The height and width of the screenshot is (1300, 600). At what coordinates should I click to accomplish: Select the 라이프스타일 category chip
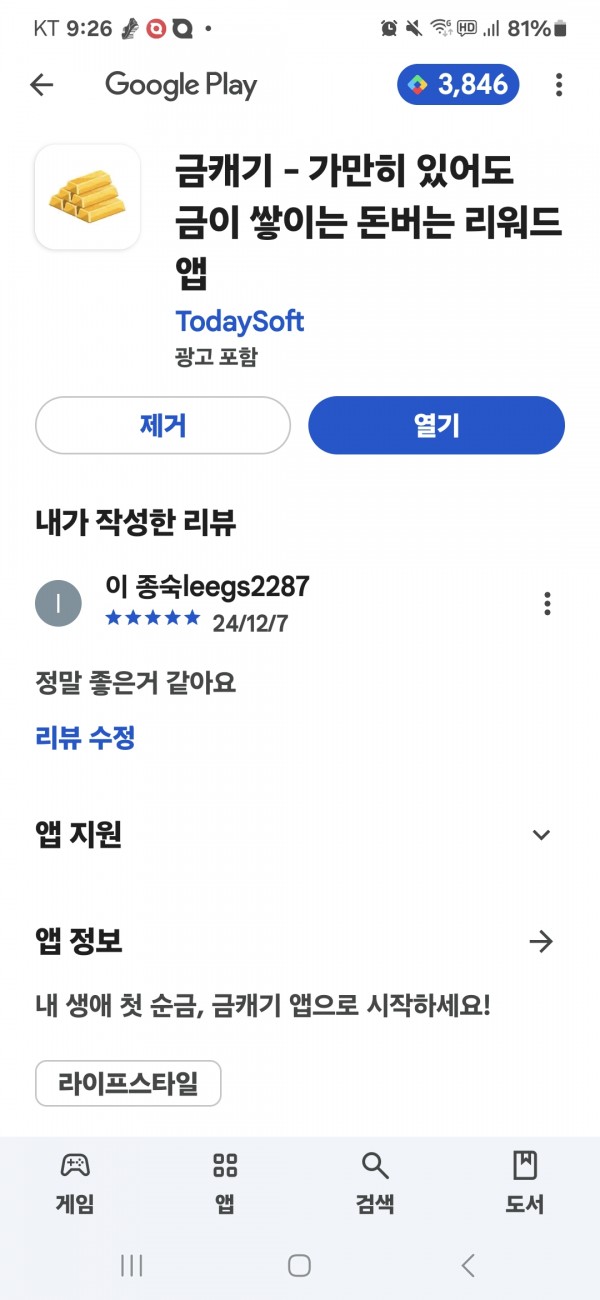tap(128, 1083)
